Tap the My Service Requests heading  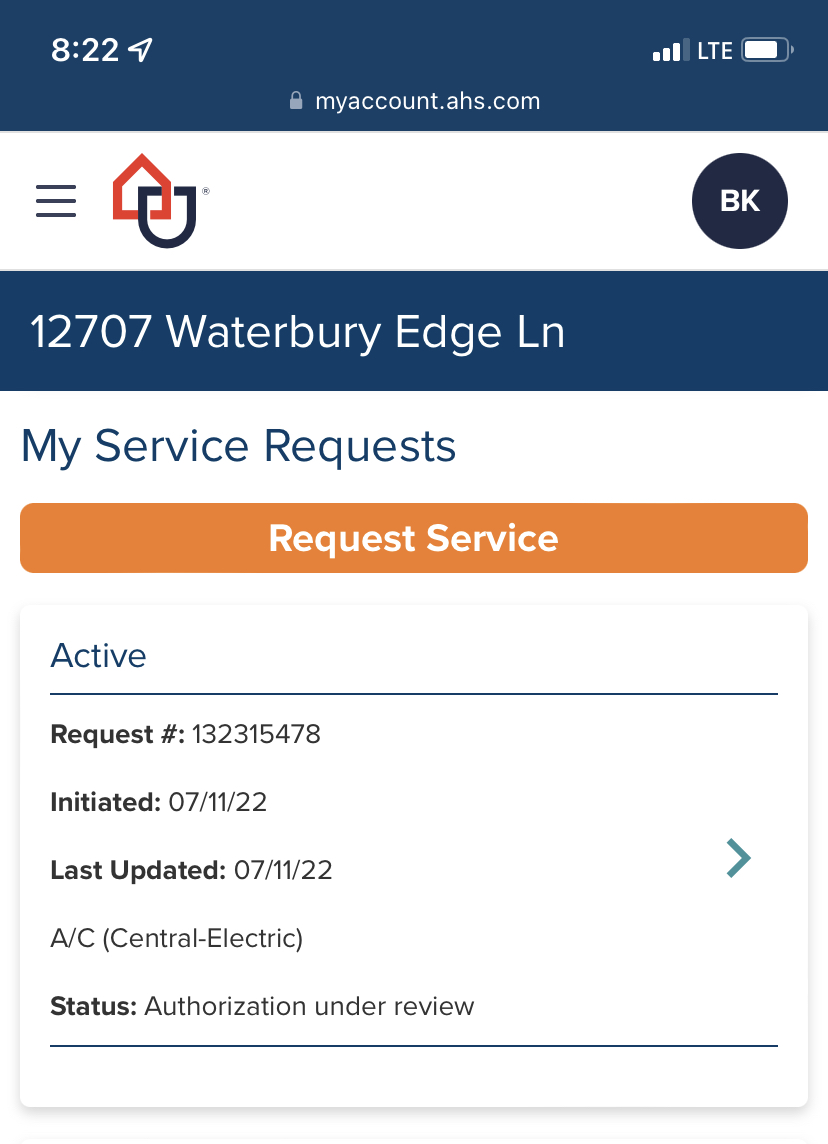click(x=238, y=446)
